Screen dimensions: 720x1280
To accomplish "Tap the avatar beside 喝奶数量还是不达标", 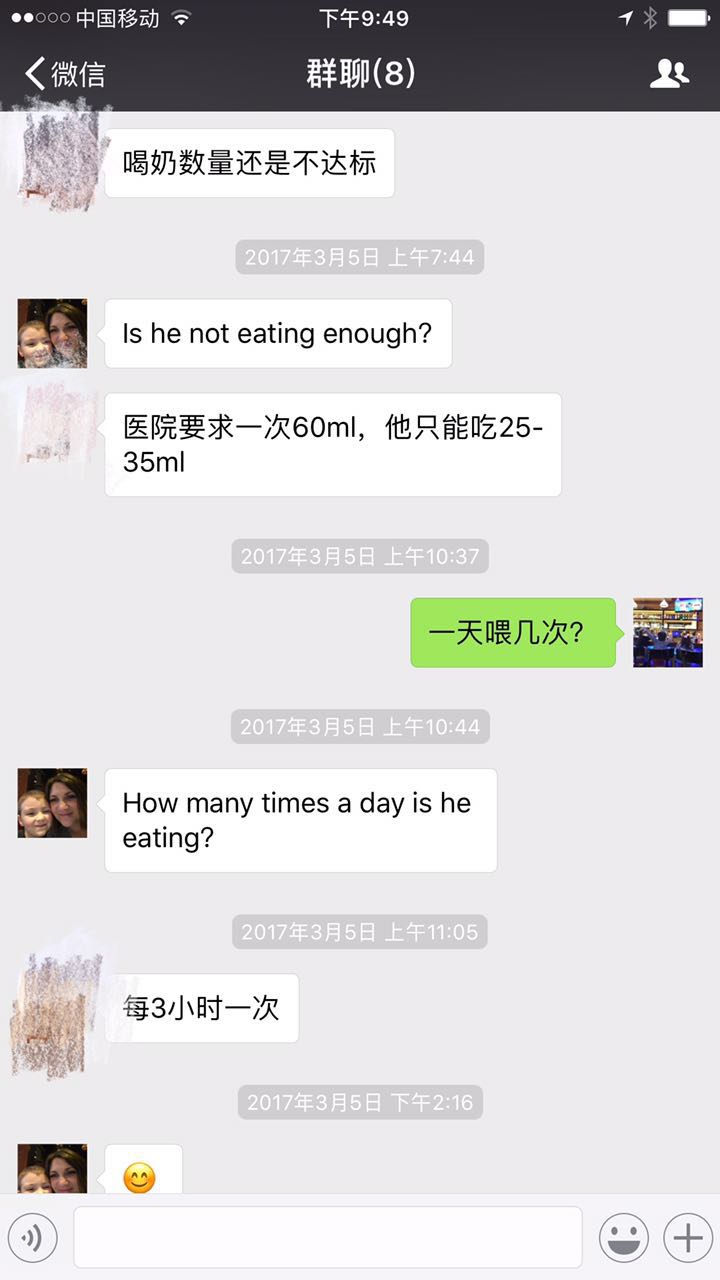I will tap(58, 160).
